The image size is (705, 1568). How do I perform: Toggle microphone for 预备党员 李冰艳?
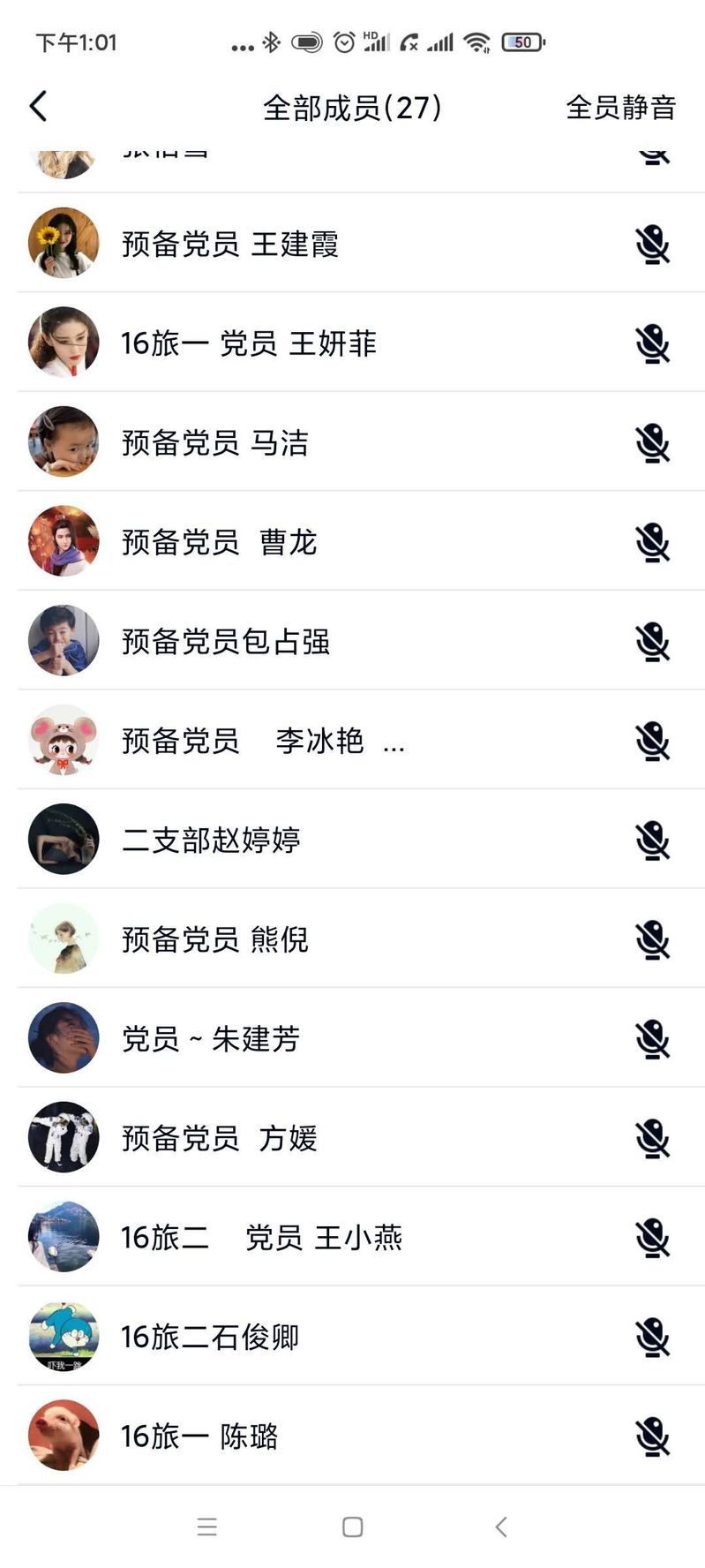652,741
